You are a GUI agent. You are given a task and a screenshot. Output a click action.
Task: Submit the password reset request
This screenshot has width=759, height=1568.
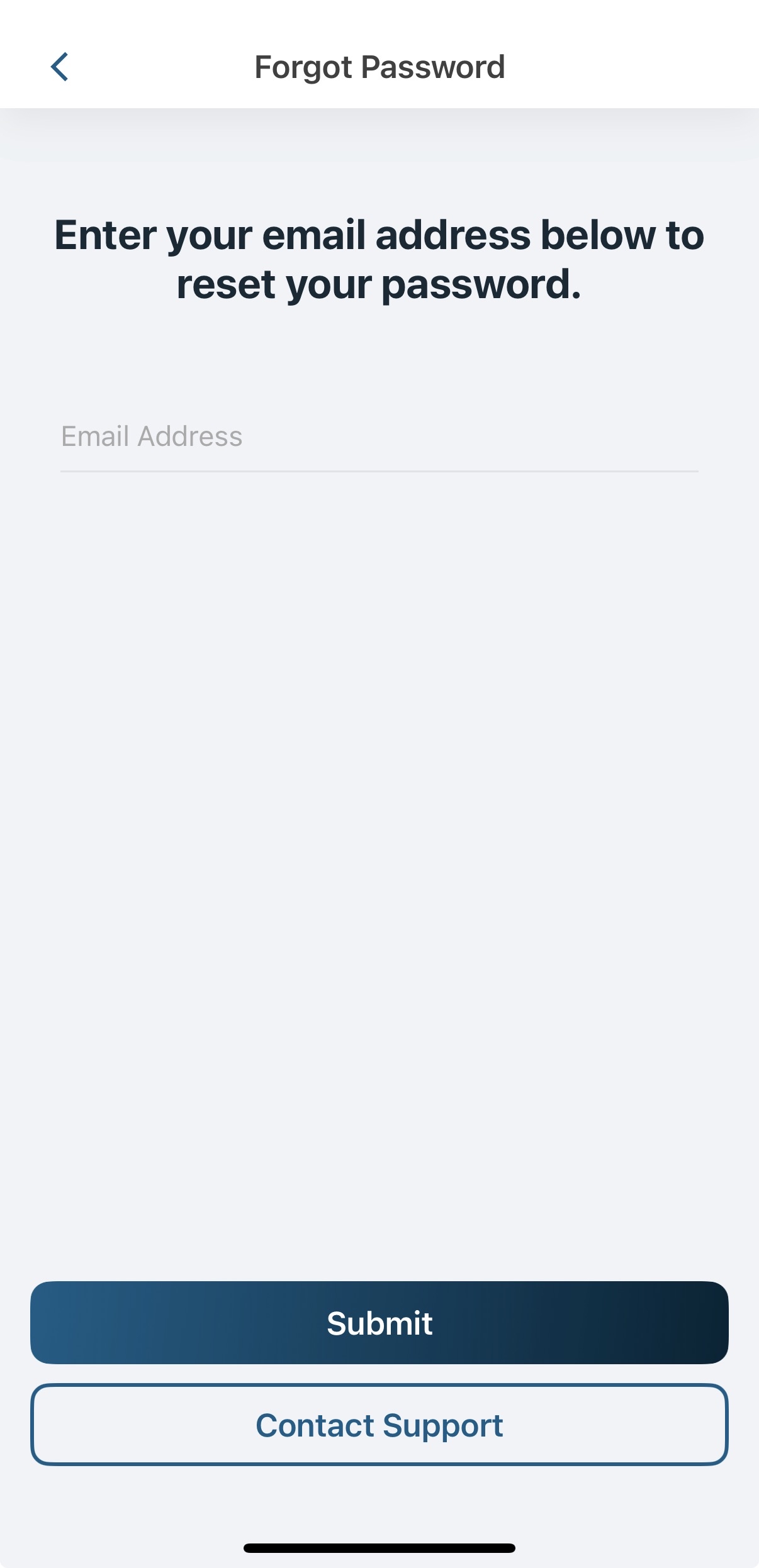[379, 1323]
